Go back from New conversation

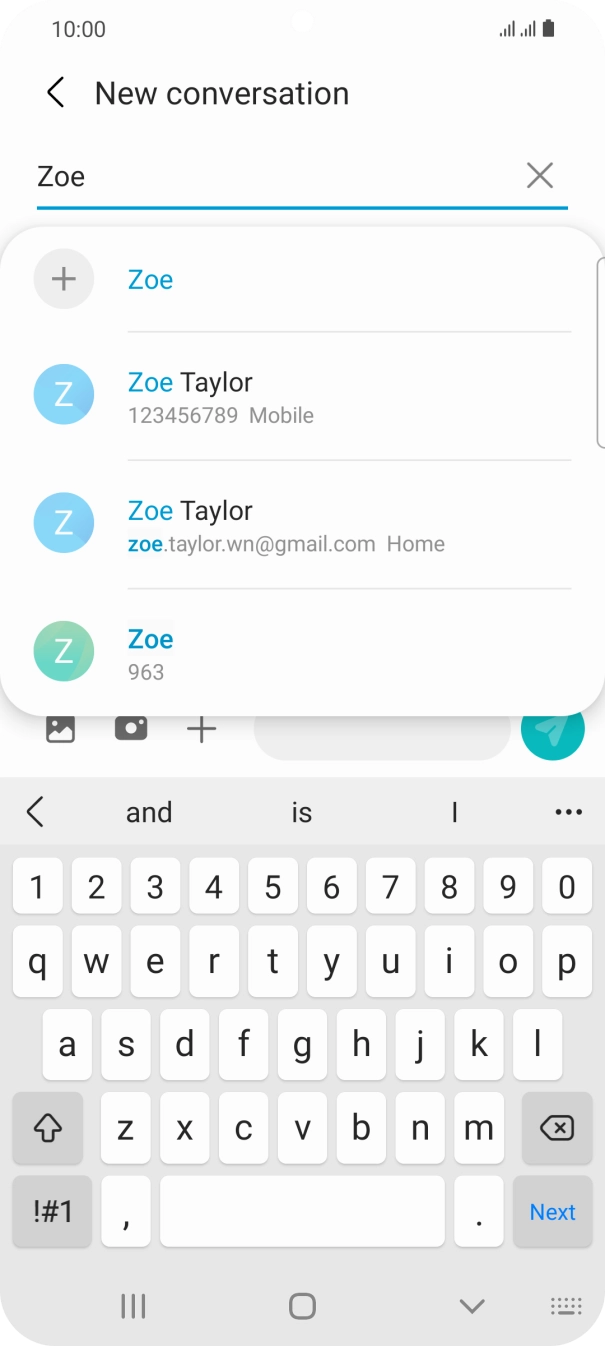[x=56, y=93]
